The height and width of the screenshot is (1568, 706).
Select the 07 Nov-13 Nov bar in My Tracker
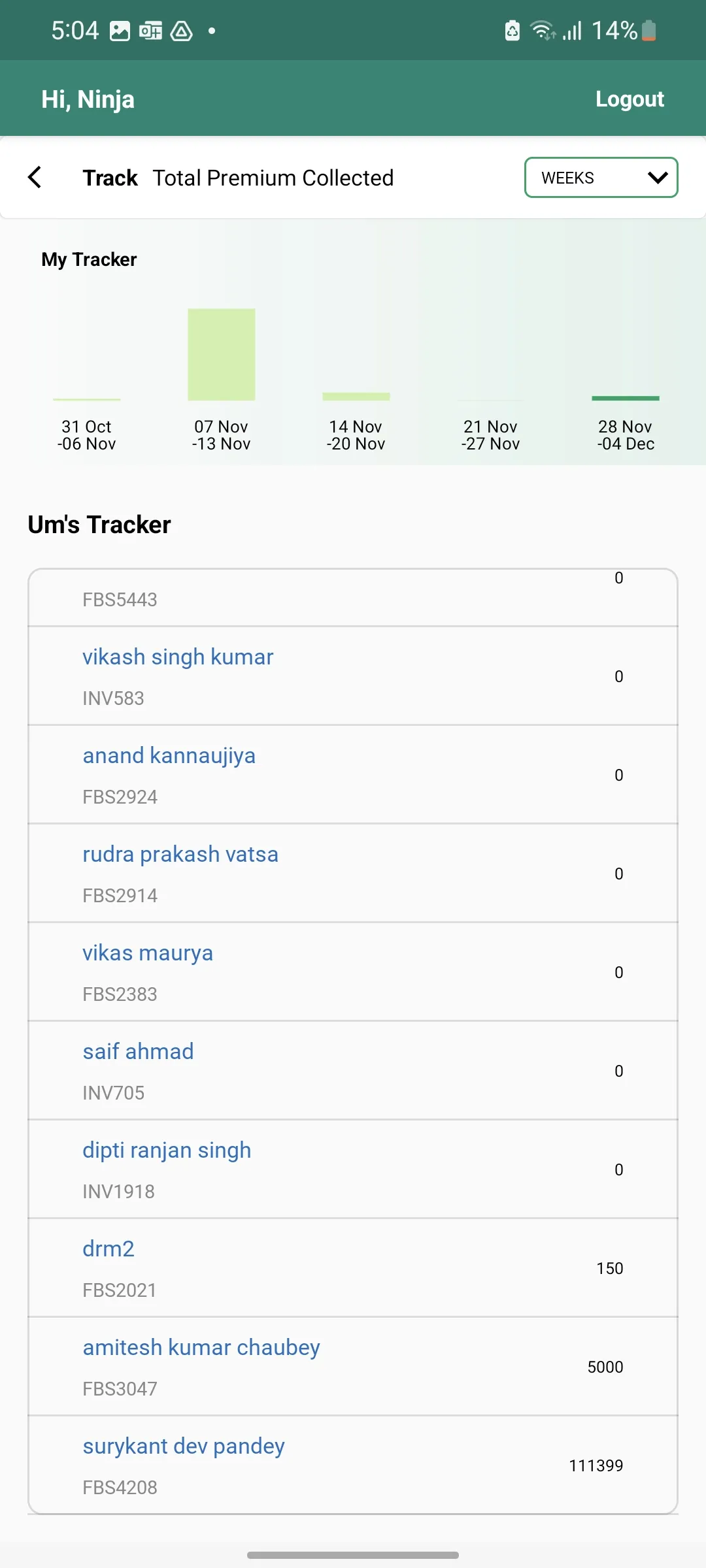click(x=222, y=353)
